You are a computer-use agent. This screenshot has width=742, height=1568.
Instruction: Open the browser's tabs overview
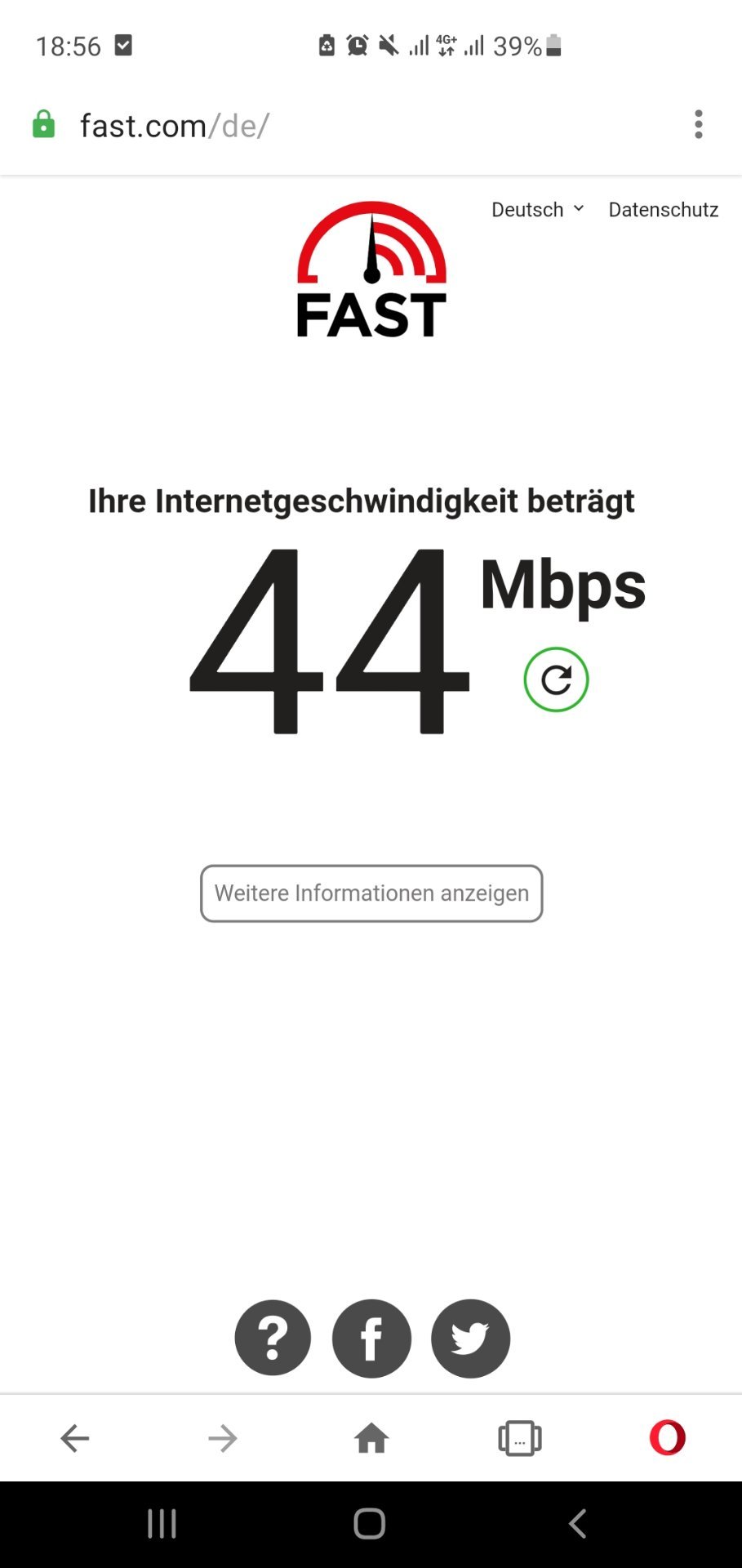coord(520,1438)
